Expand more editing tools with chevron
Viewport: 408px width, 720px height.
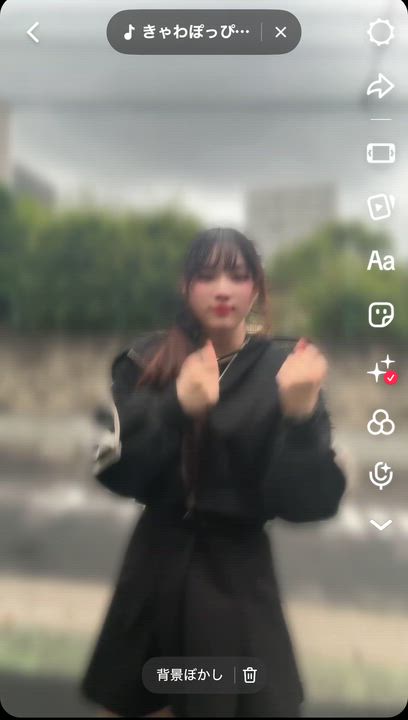[381, 524]
